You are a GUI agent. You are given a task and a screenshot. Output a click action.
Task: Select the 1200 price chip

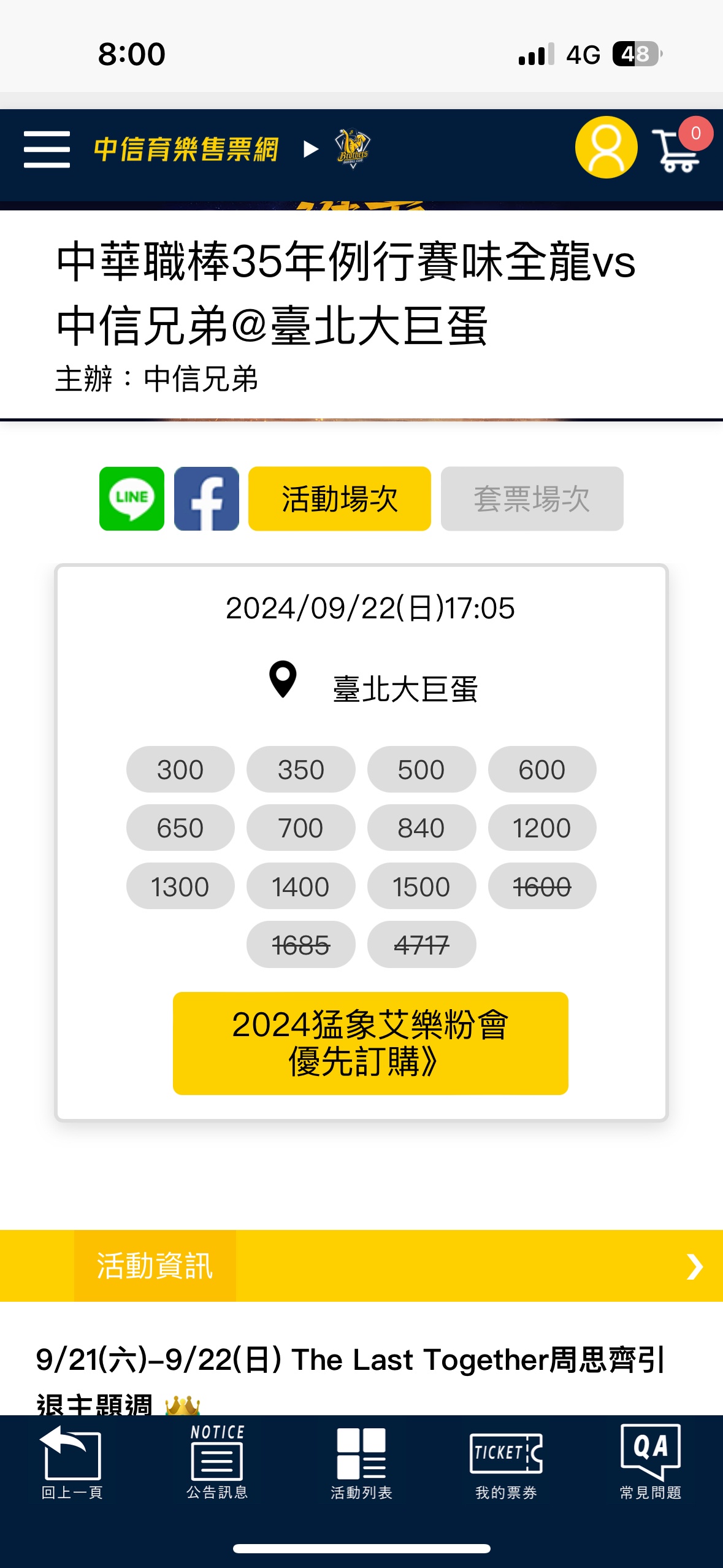tap(542, 828)
